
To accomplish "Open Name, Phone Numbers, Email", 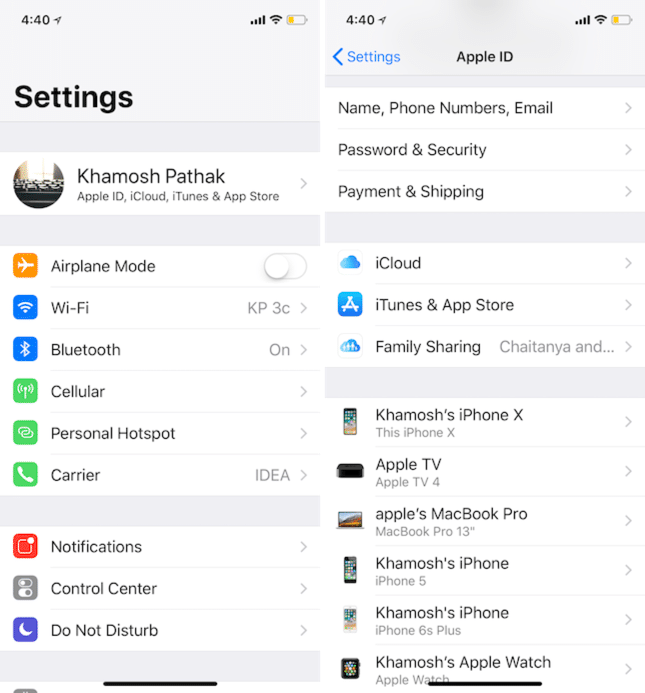I will [484, 108].
